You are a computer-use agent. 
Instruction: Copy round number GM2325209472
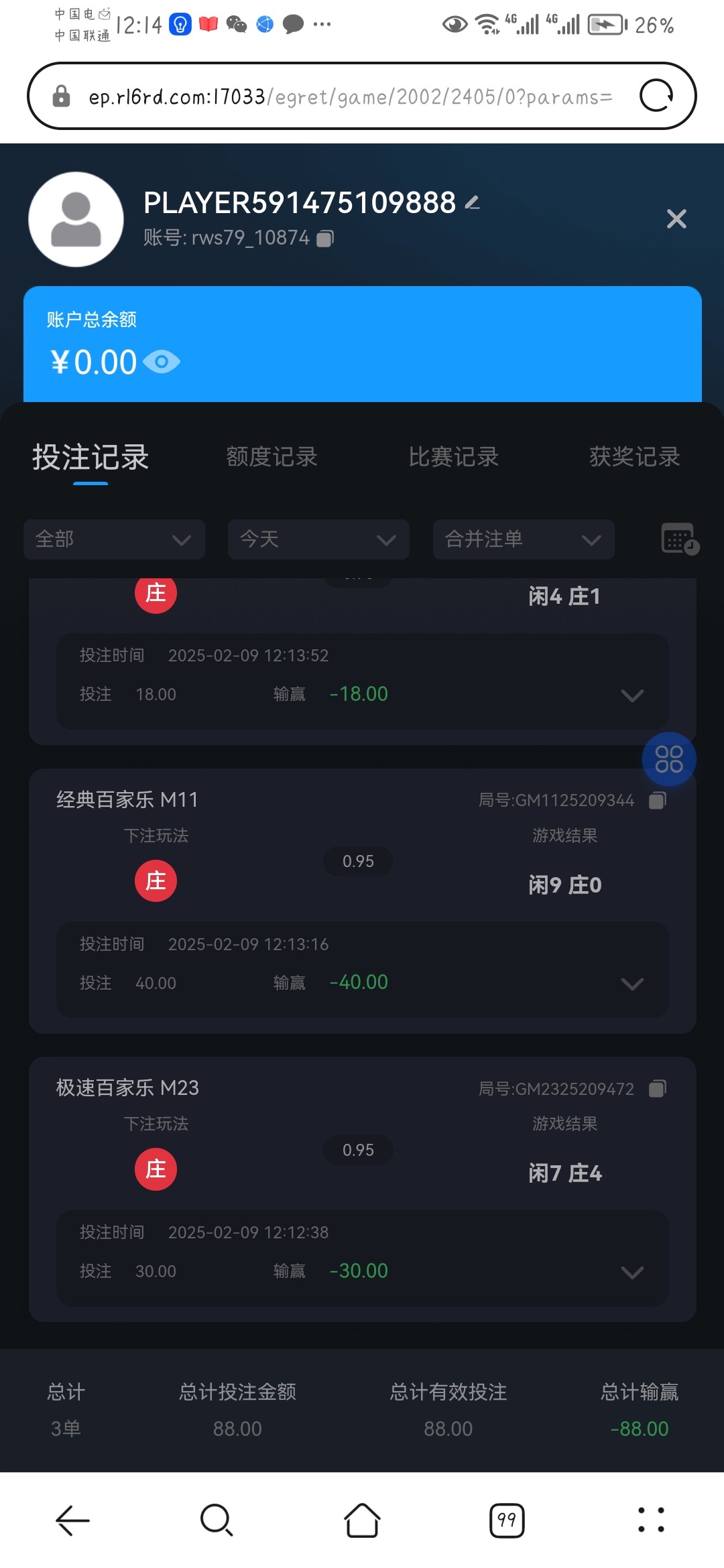658,1089
